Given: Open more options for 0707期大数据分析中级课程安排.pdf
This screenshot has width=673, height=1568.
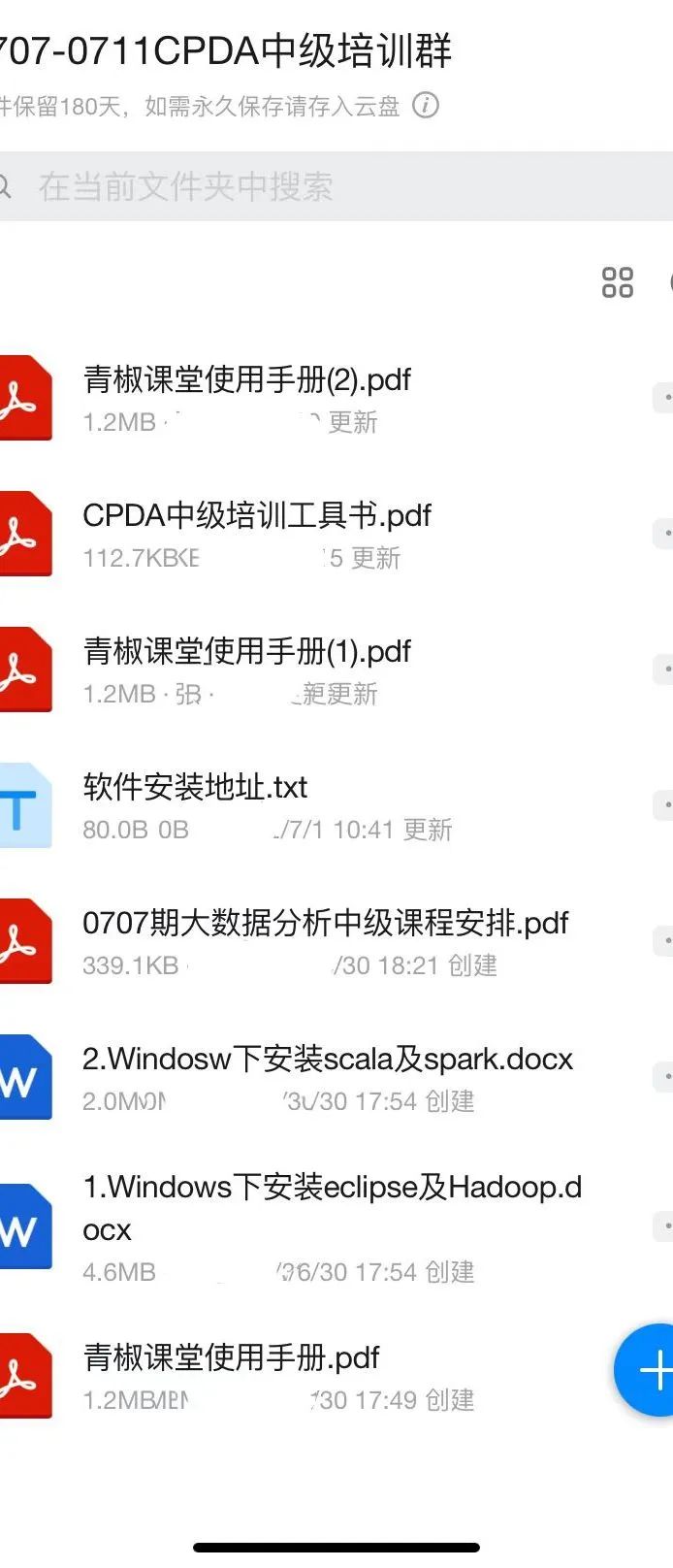Looking at the screenshot, I should click(x=664, y=941).
